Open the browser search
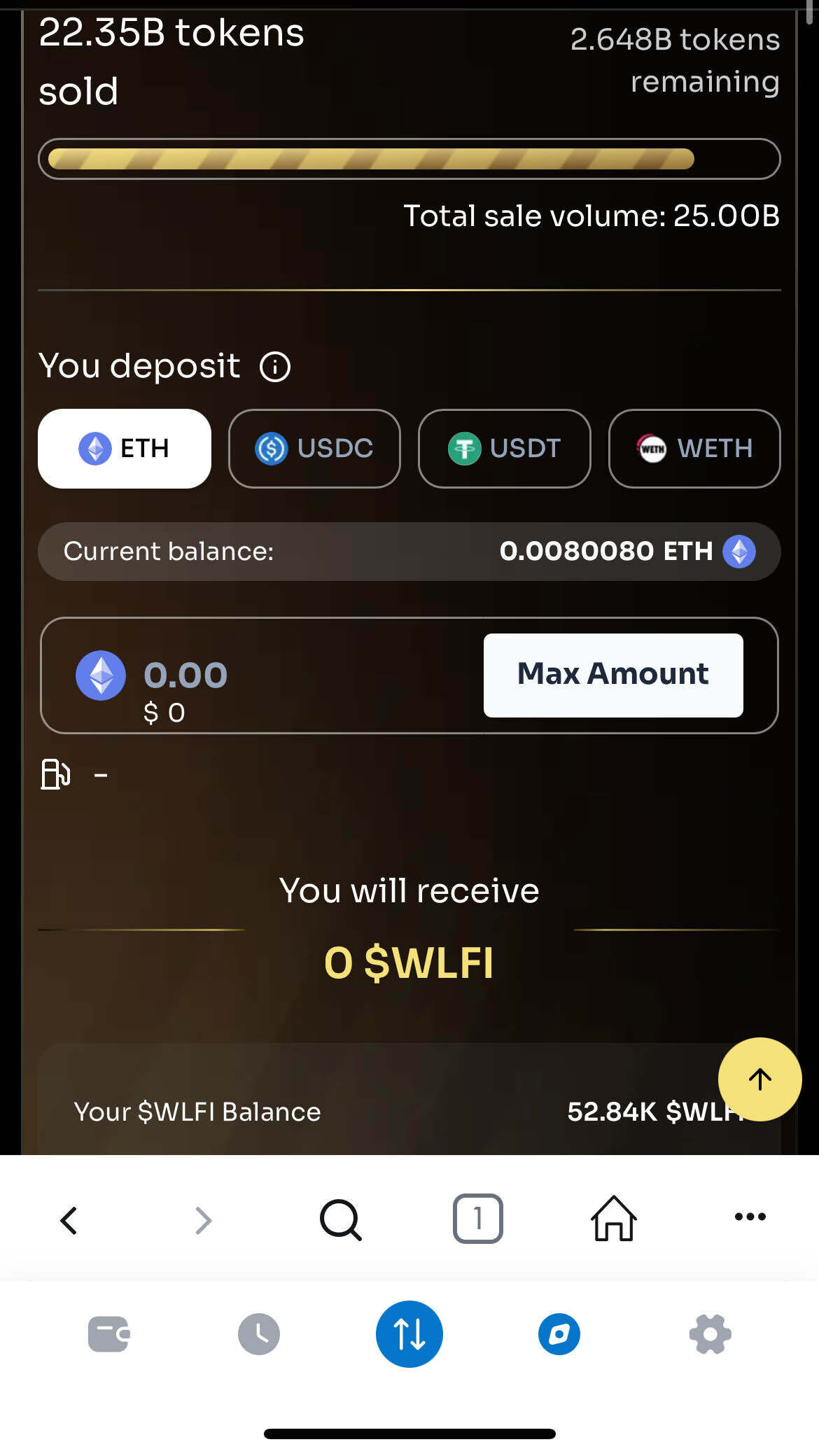The image size is (819, 1456). (x=340, y=1220)
